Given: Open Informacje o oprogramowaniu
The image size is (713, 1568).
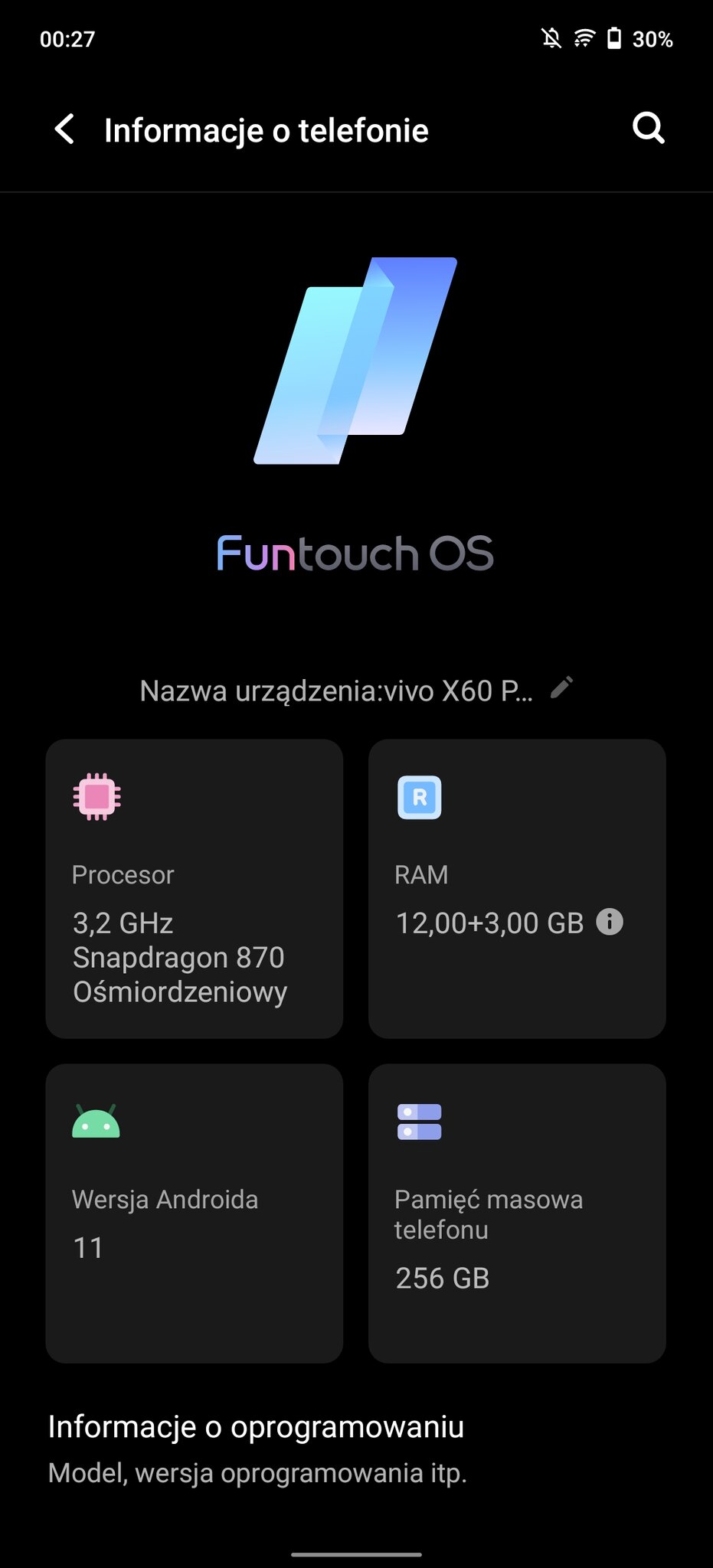Looking at the screenshot, I should pos(257,1448).
